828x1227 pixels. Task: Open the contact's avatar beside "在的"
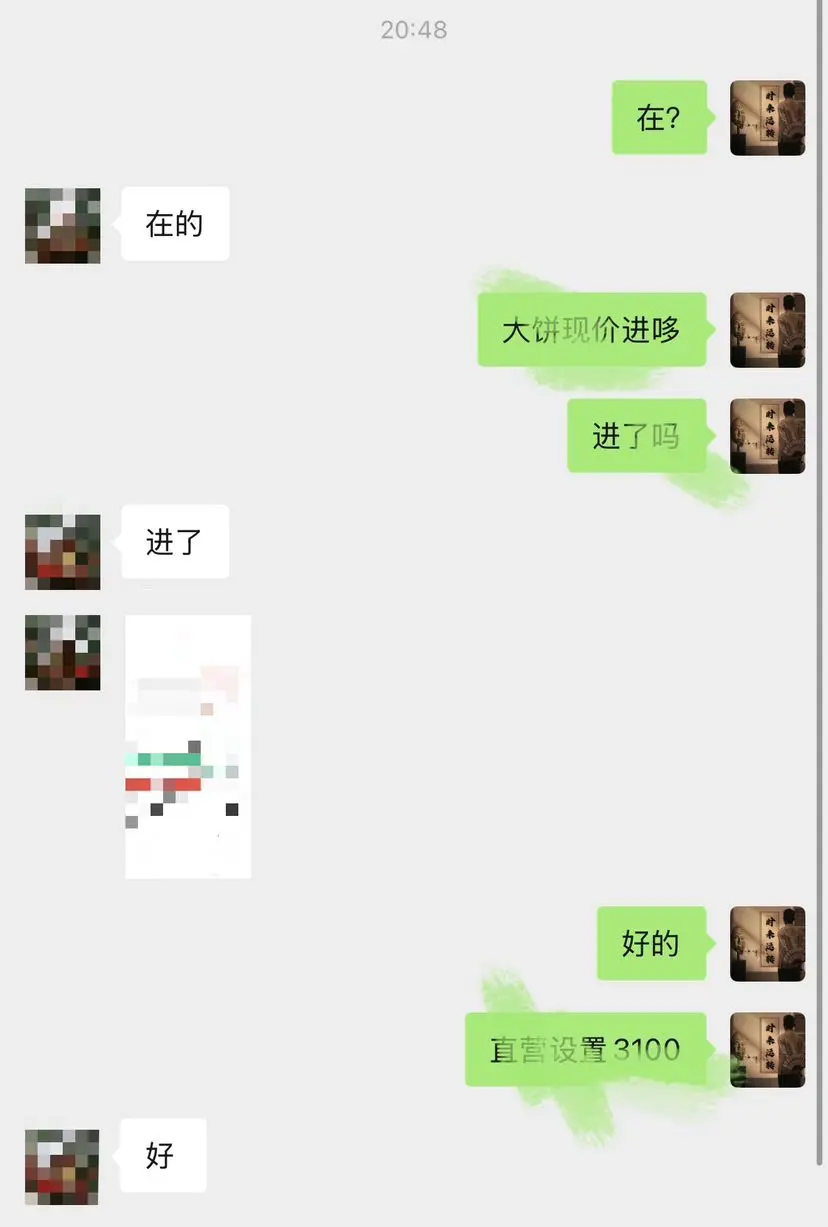pyautogui.click(x=62, y=225)
